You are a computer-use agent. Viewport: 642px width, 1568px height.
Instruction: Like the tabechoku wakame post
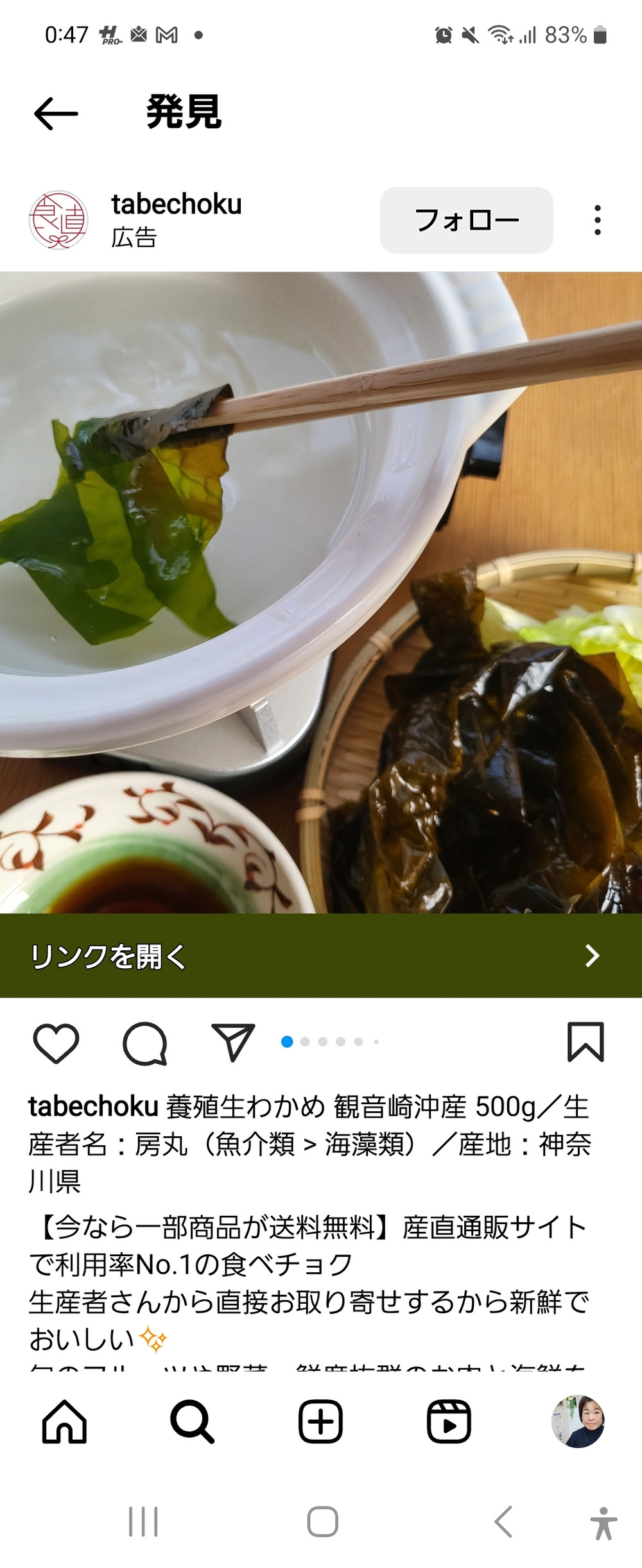[x=56, y=1043]
